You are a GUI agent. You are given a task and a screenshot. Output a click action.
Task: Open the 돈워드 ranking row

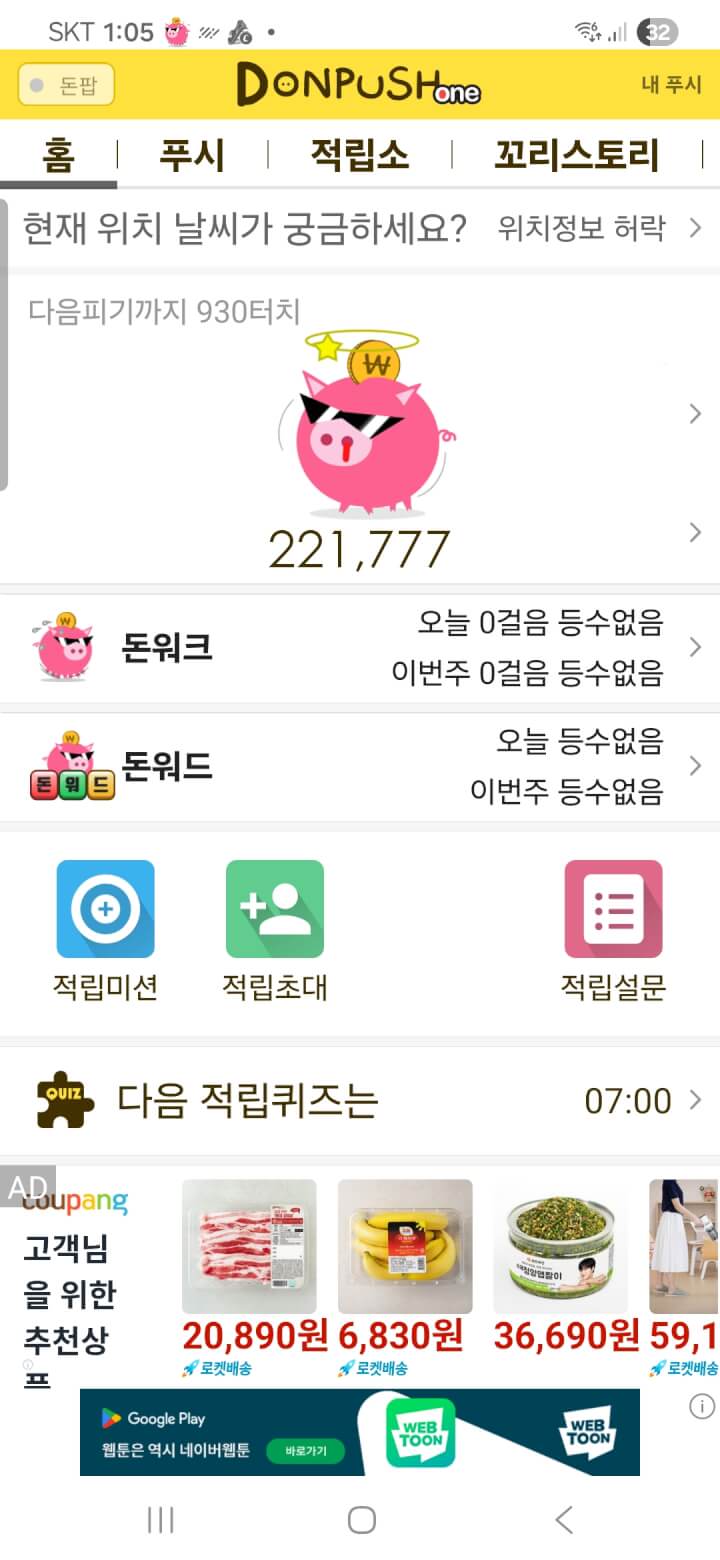(x=360, y=767)
